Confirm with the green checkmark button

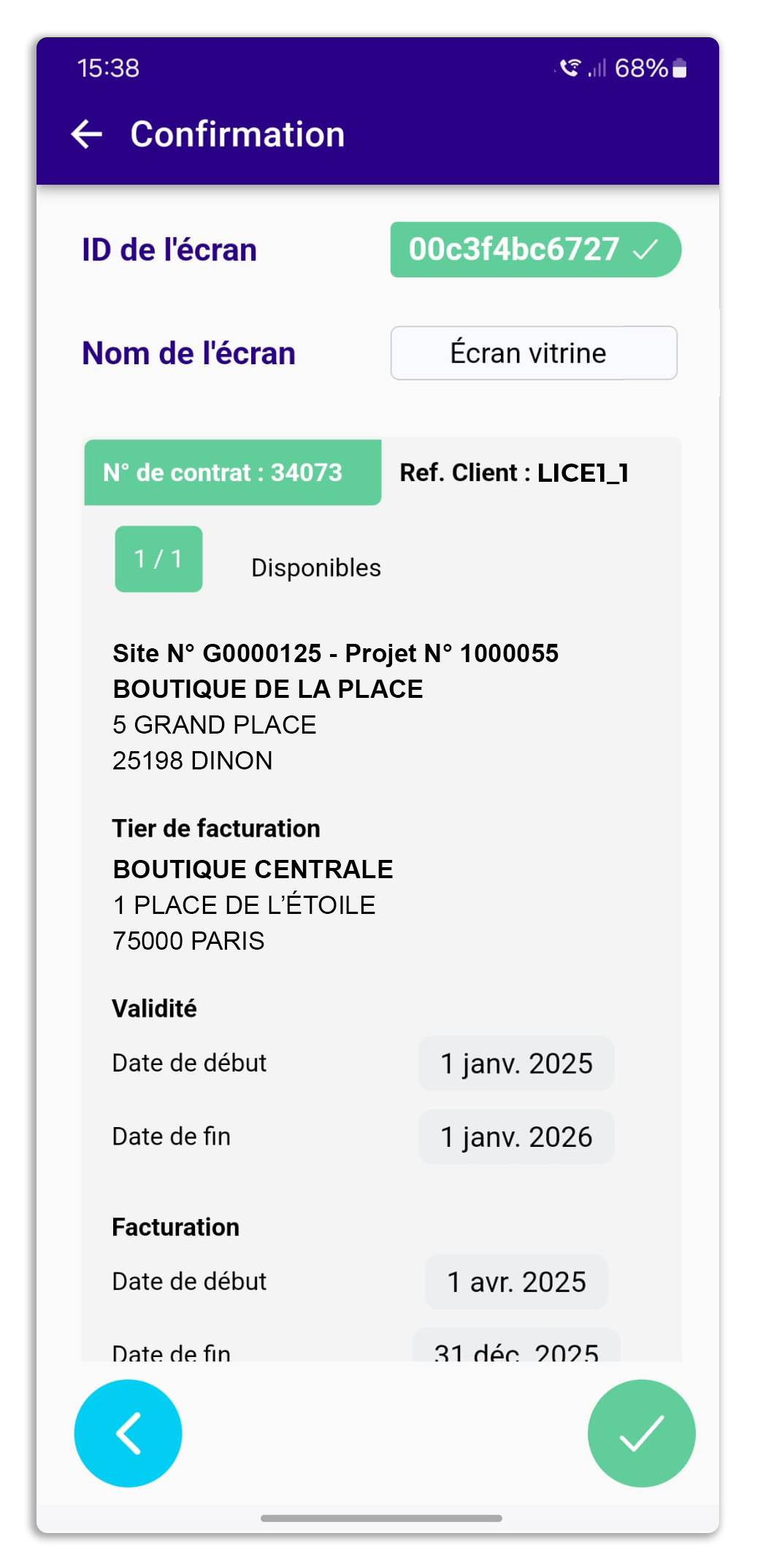[x=641, y=1433]
